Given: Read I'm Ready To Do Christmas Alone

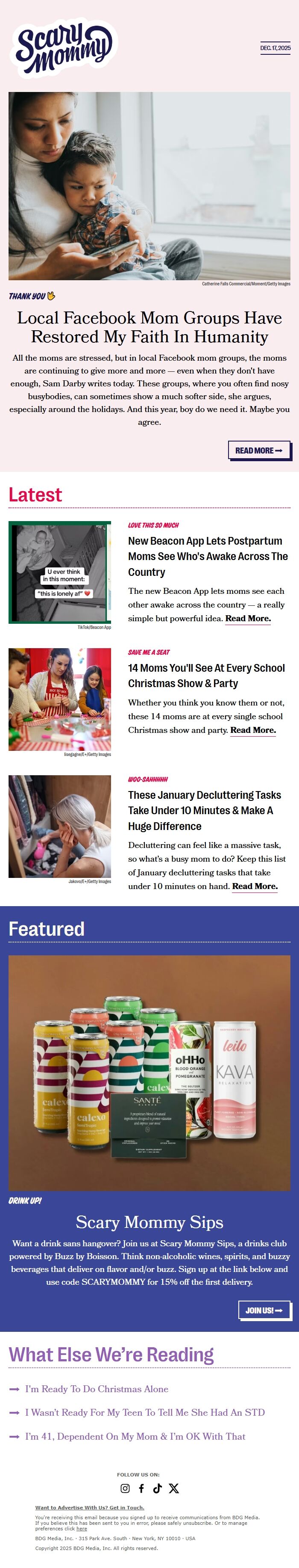Looking at the screenshot, I should (97, 1389).
